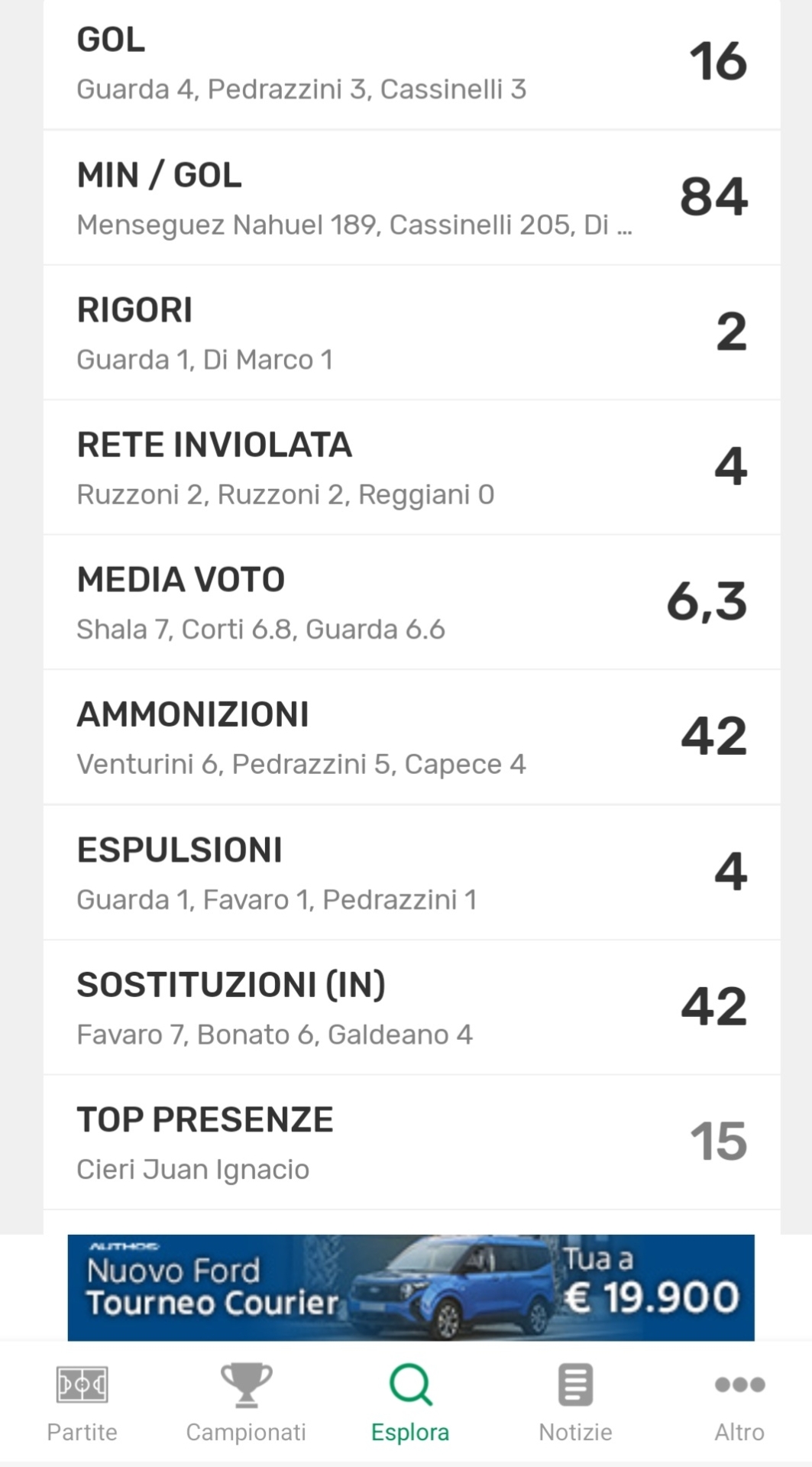Open the Campionati tab

(x=246, y=1403)
